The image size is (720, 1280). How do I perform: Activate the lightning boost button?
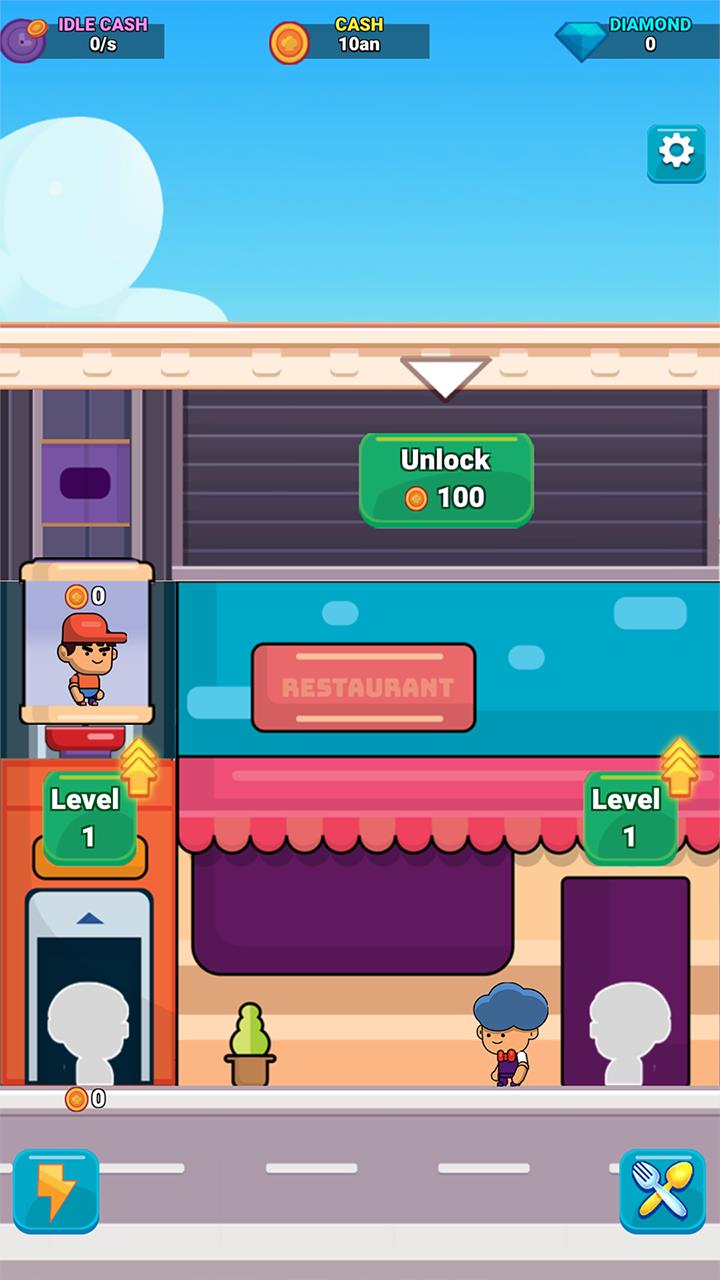pyautogui.click(x=55, y=1190)
